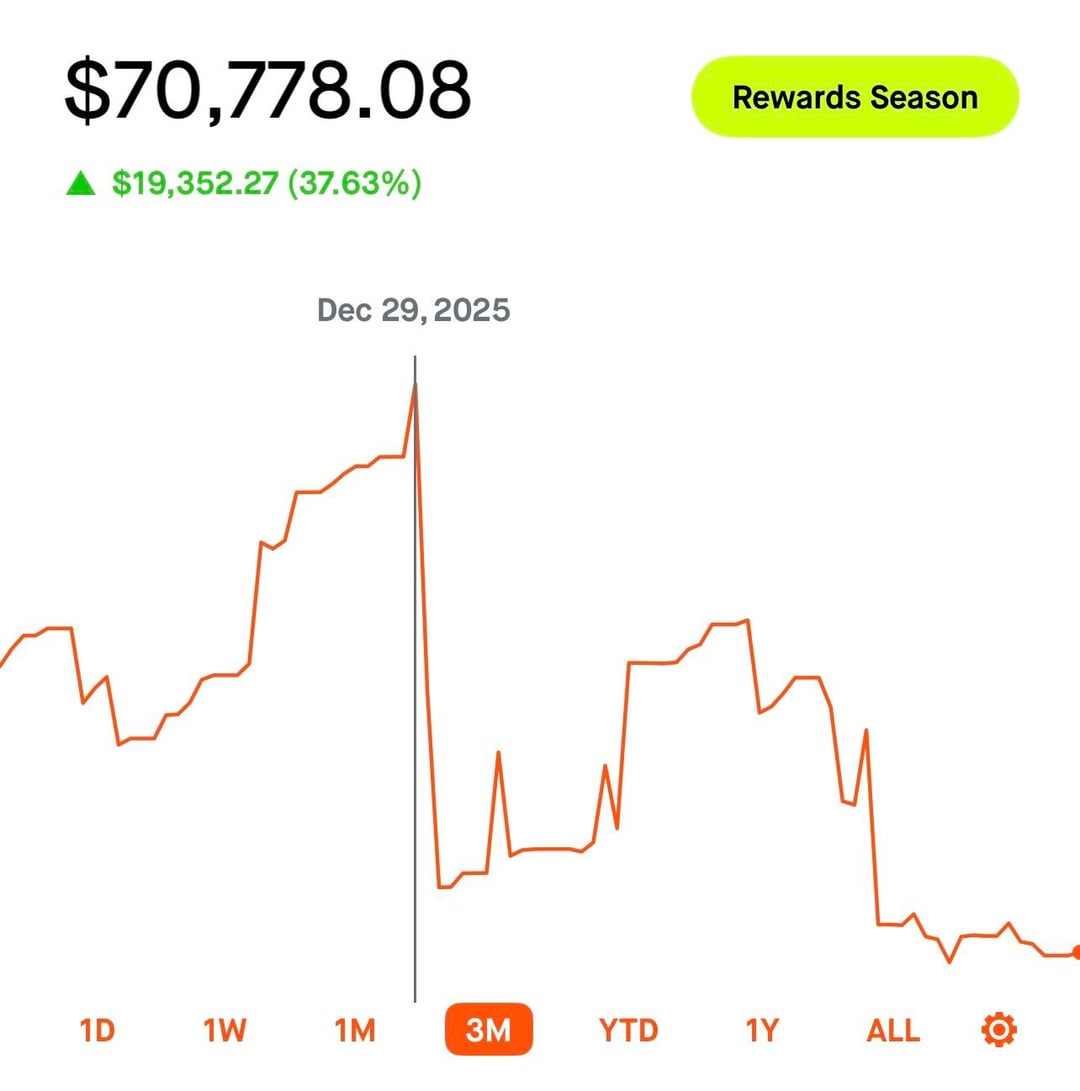The image size is (1080, 1091).
Task: Show the 1M chart range
Action: [x=354, y=1030]
